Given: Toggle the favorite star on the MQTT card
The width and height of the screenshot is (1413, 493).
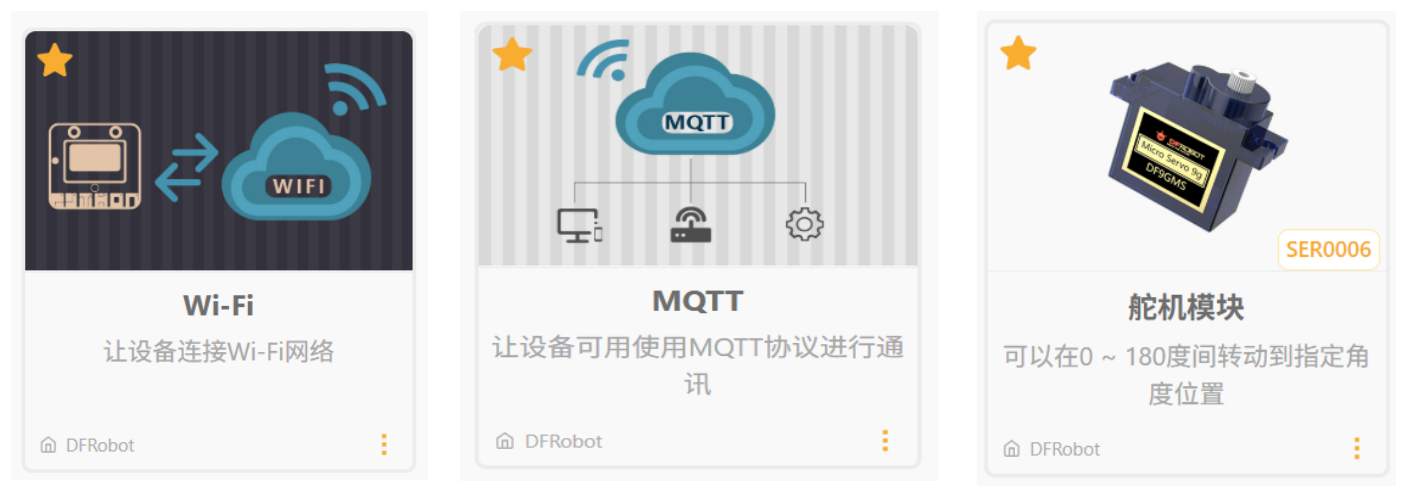Looking at the screenshot, I should [x=512, y=54].
